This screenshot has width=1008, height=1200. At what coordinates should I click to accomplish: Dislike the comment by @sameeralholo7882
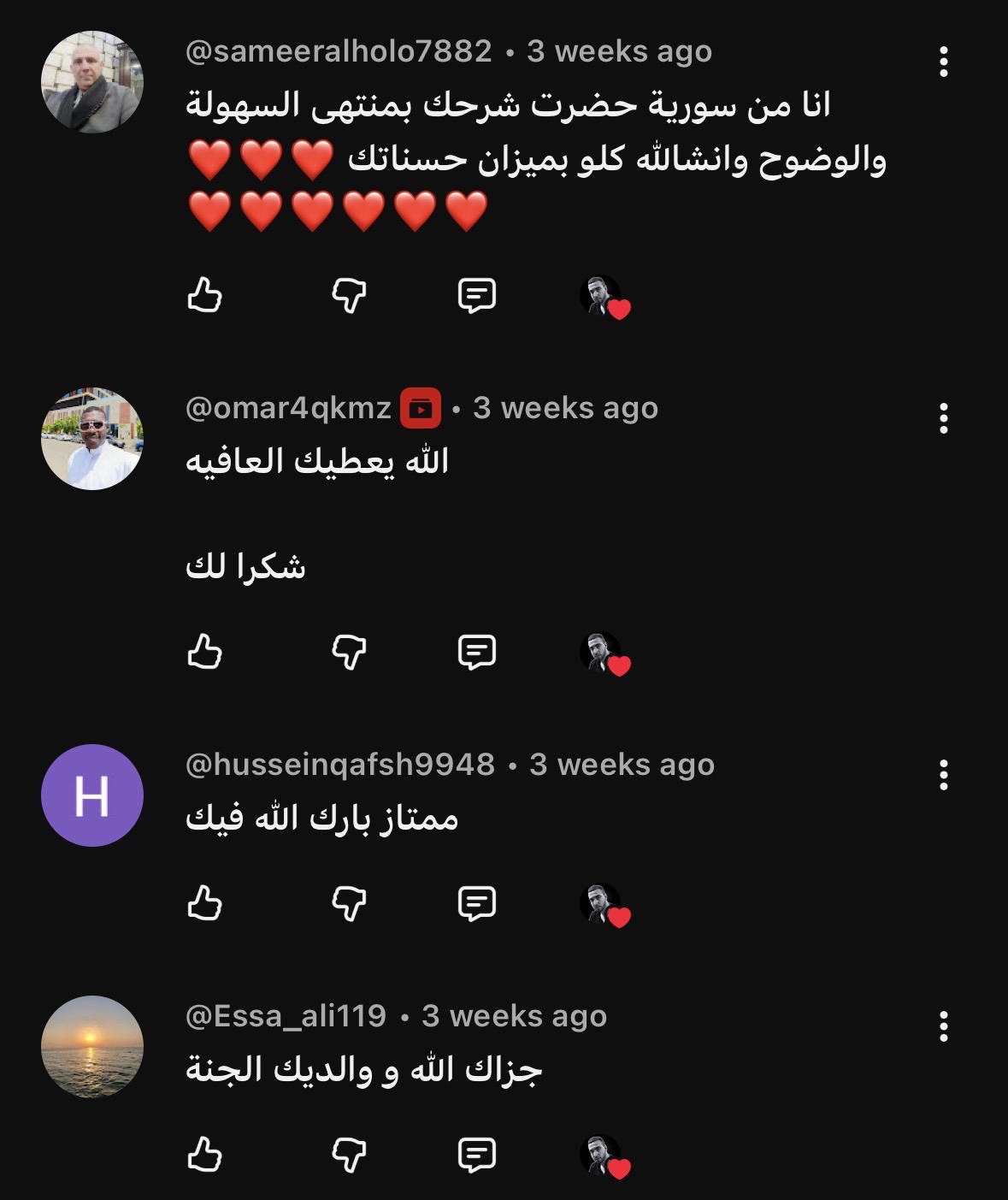[x=349, y=296]
